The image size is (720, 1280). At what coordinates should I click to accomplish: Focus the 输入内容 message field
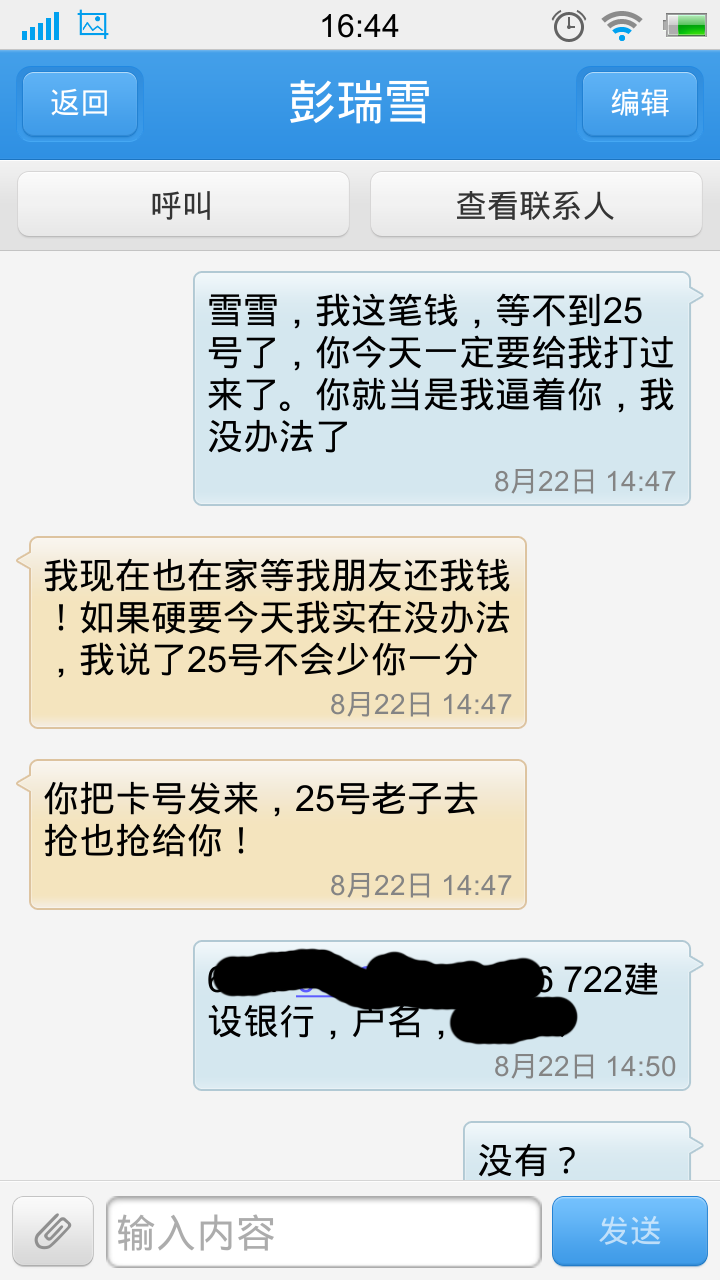[x=323, y=1232]
